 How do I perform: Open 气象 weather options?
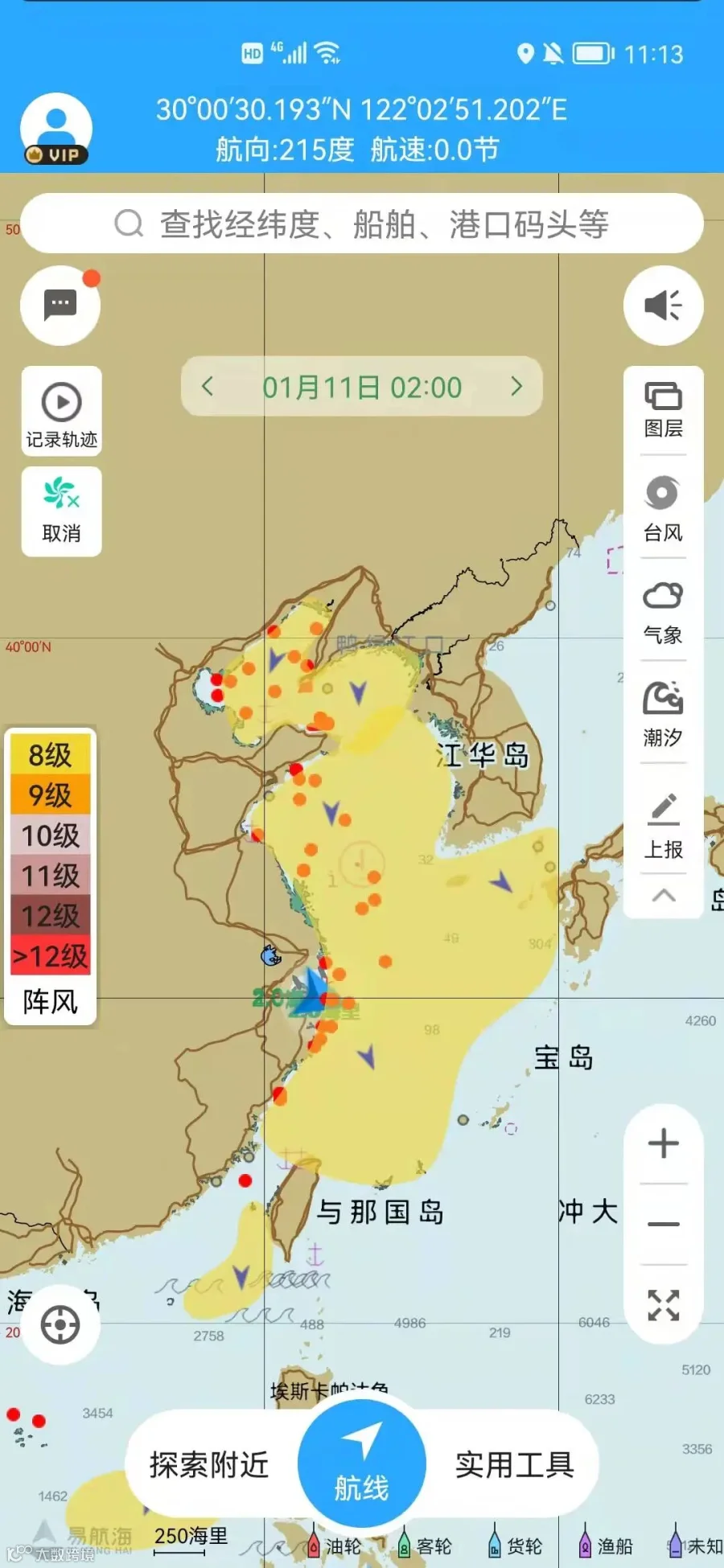coord(664,613)
